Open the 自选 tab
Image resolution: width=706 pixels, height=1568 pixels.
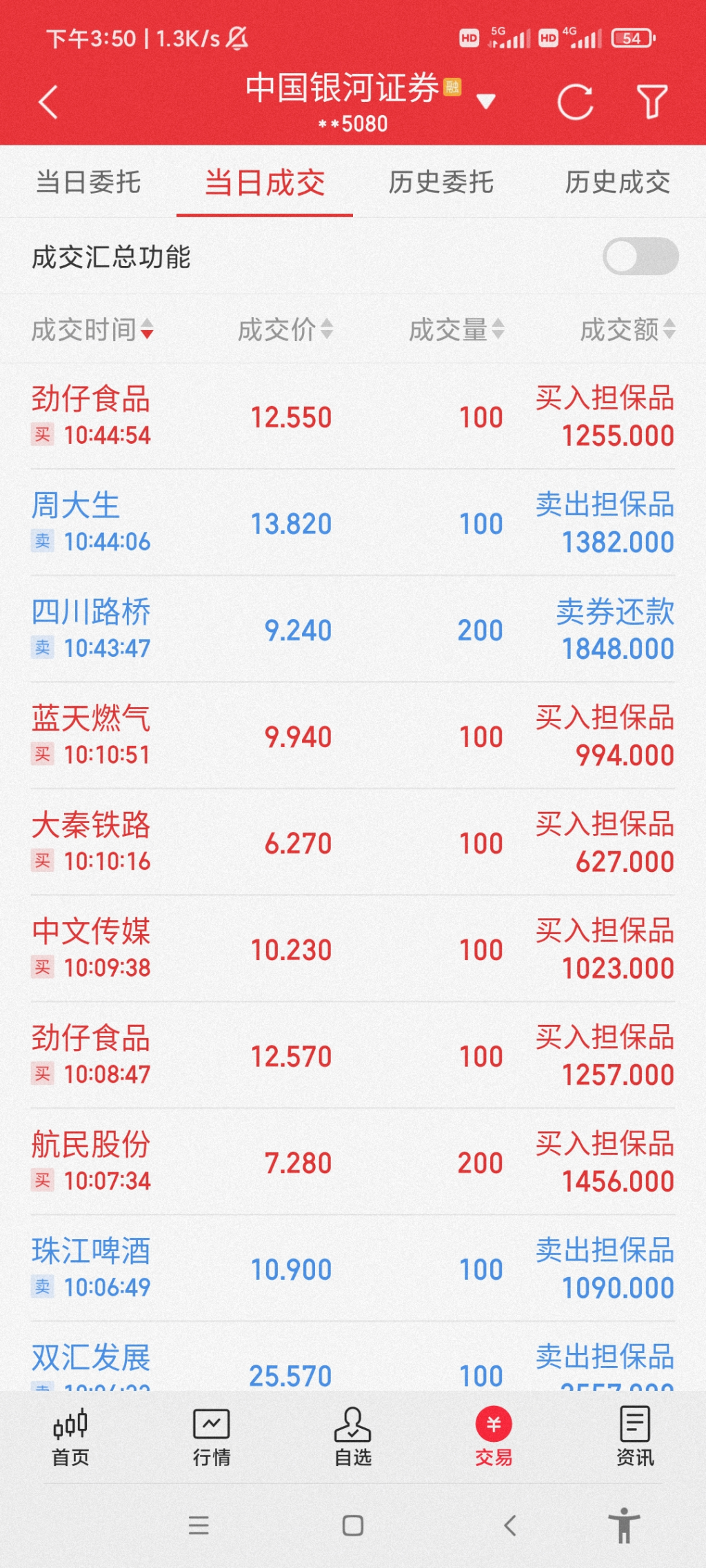353,1437
